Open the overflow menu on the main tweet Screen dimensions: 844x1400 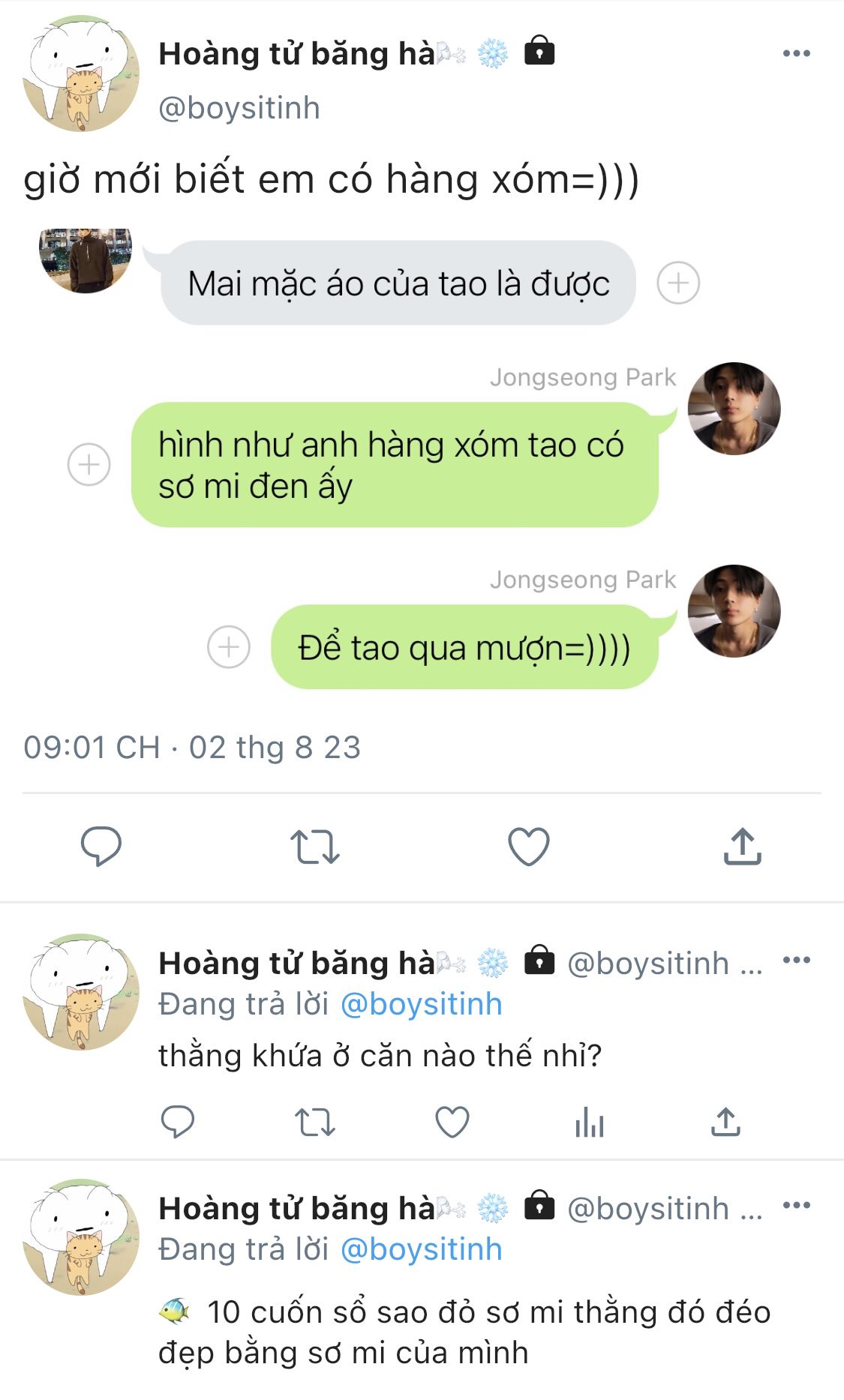point(796,53)
